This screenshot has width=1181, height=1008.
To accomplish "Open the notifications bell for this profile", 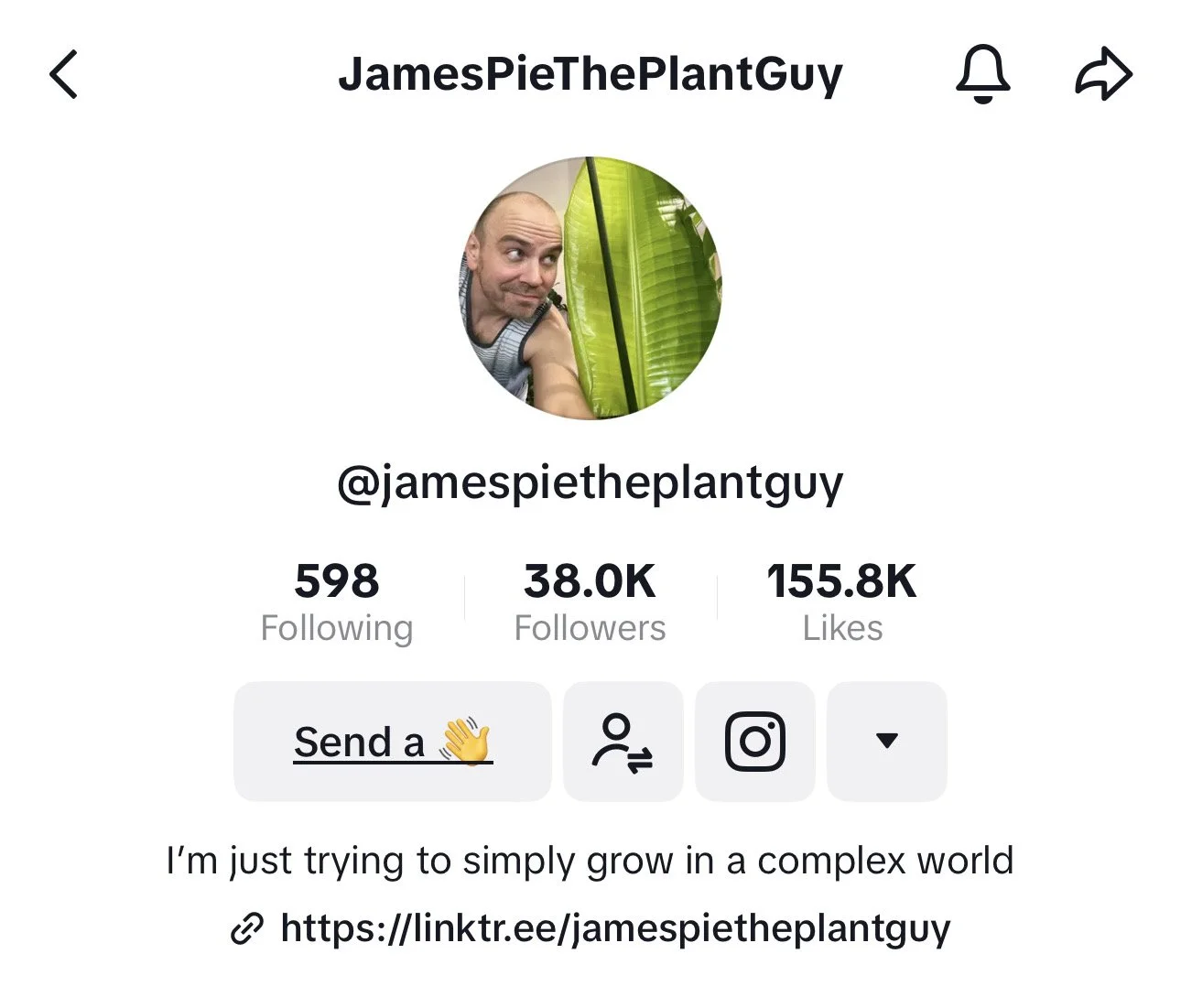I will (x=983, y=74).
